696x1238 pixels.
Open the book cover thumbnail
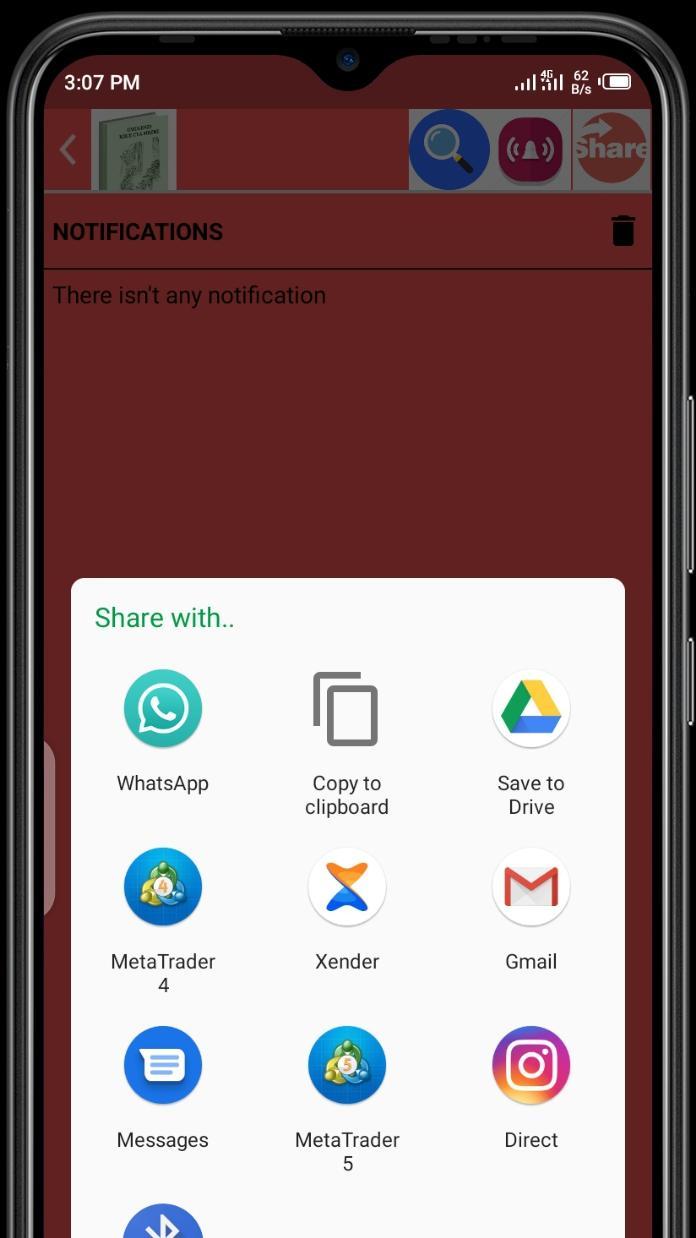tap(134, 149)
